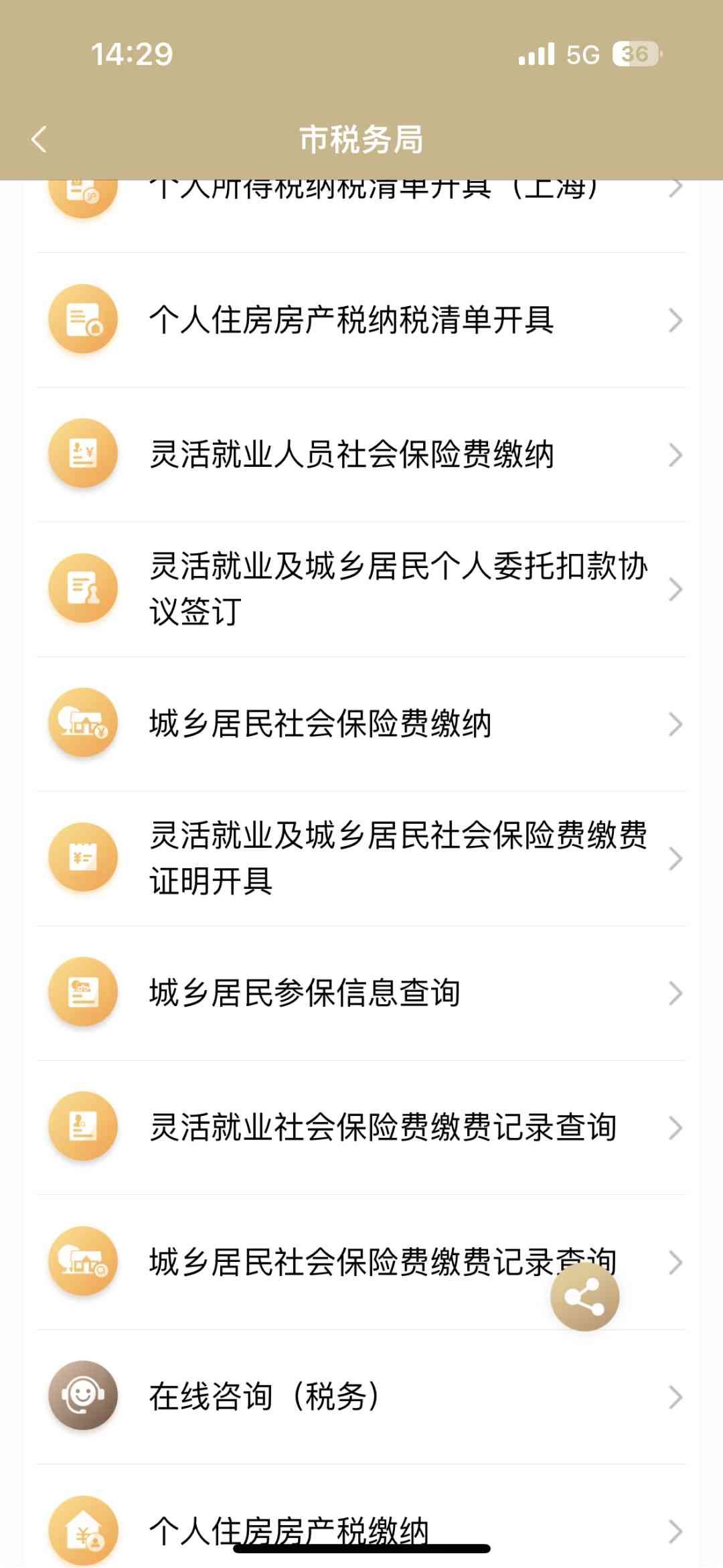
Task: Start 在线咨询（税务）
Action: point(264,1397)
